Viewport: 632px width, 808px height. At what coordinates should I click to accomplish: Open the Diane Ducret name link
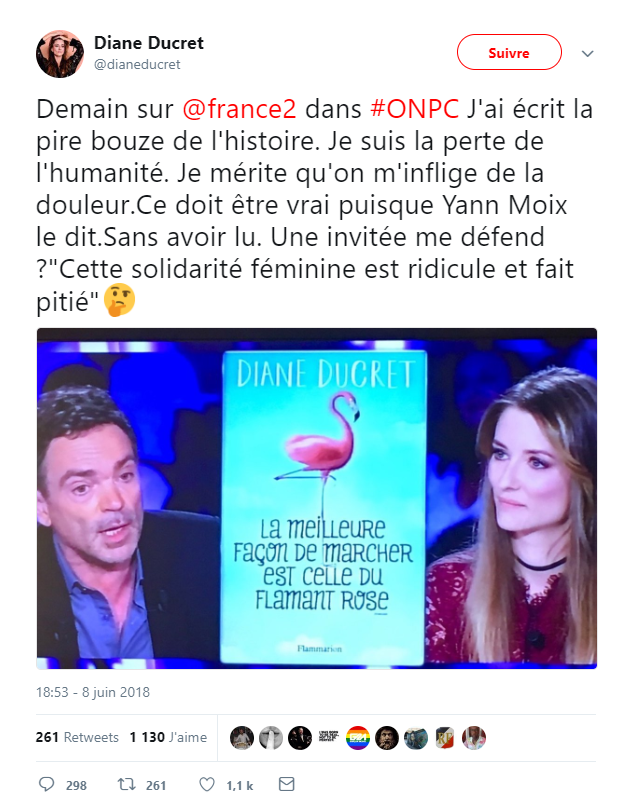pos(148,43)
